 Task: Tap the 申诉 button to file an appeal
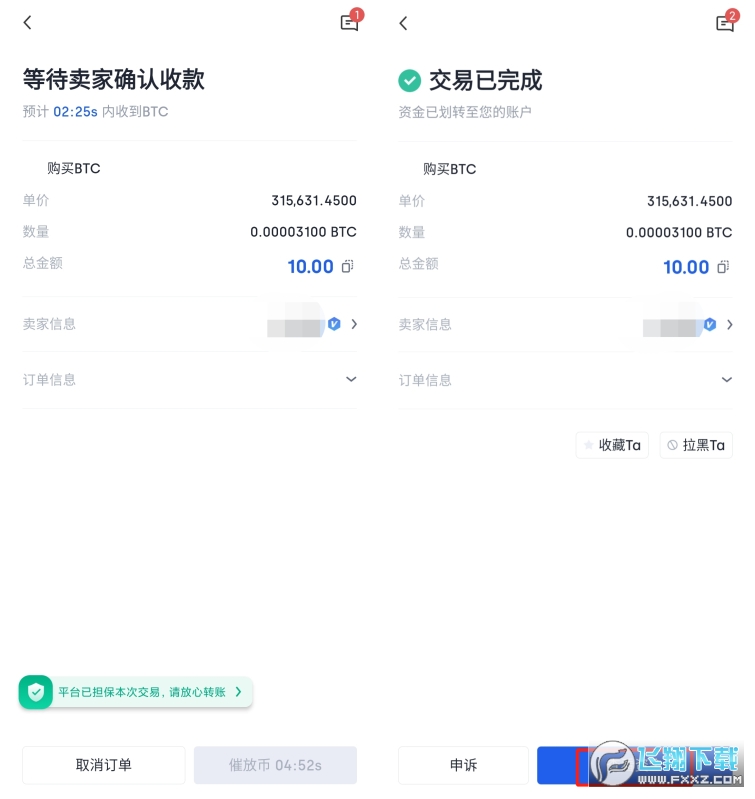click(463, 765)
